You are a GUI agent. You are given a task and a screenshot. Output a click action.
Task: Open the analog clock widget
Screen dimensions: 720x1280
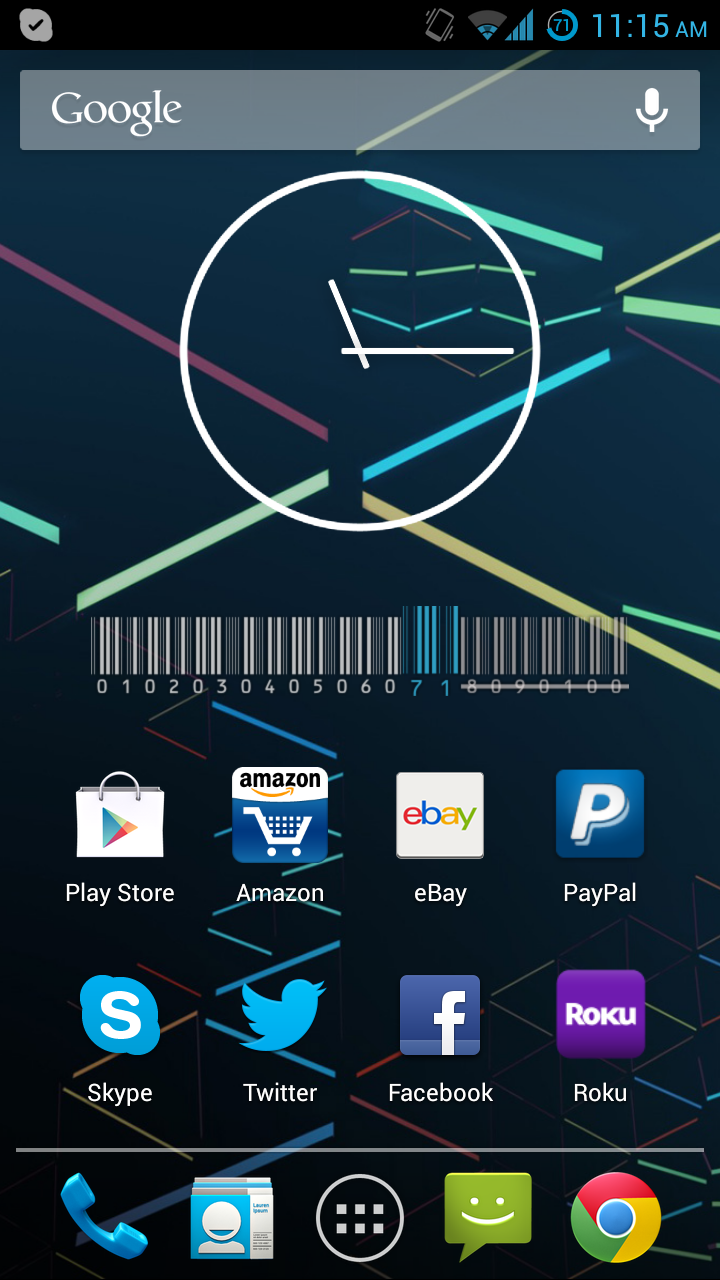[360, 350]
